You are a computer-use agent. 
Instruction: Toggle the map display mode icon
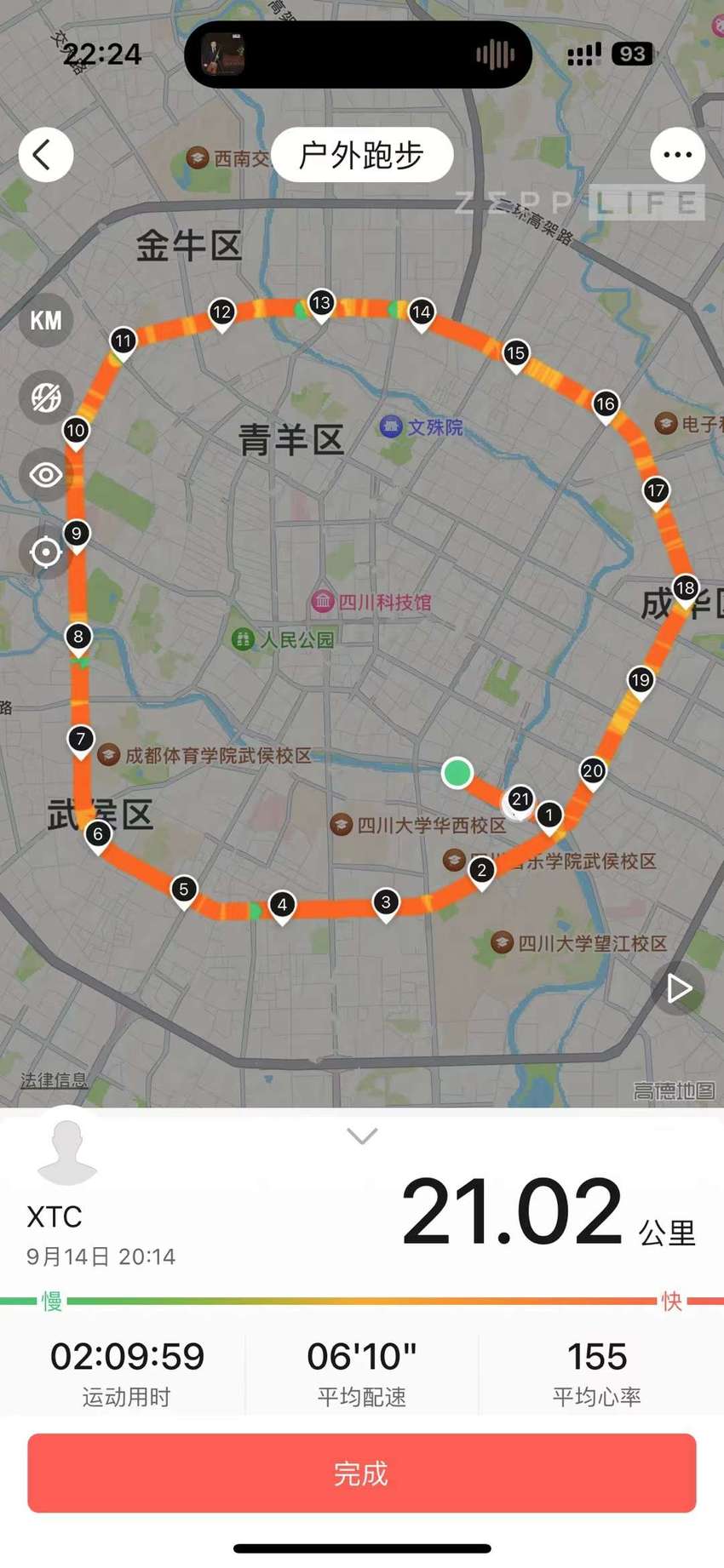click(x=46, y=398)
